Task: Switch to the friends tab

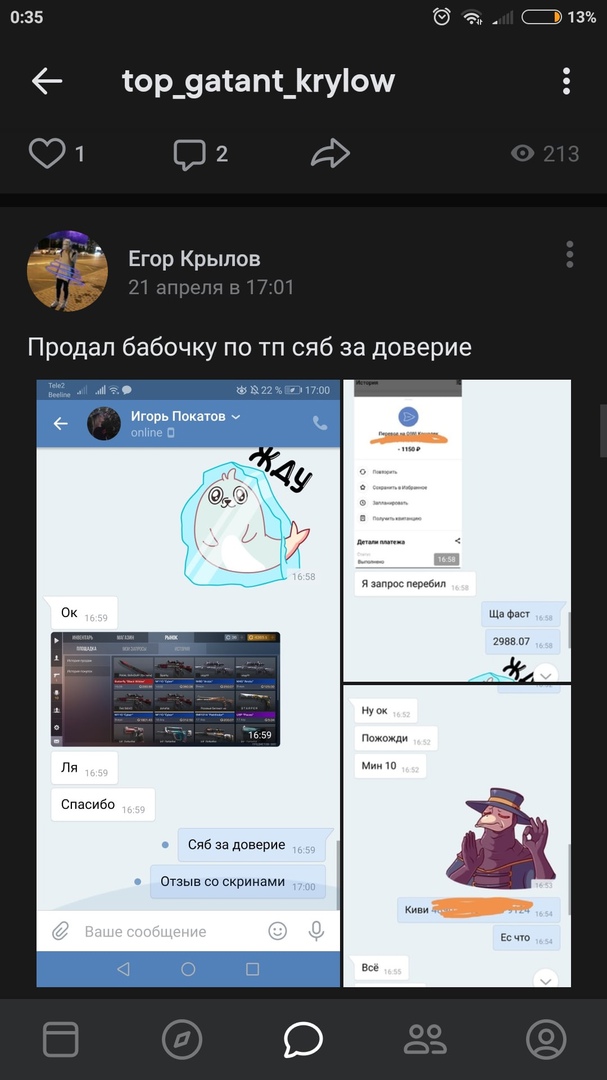Action: (x=424, y=1039)
